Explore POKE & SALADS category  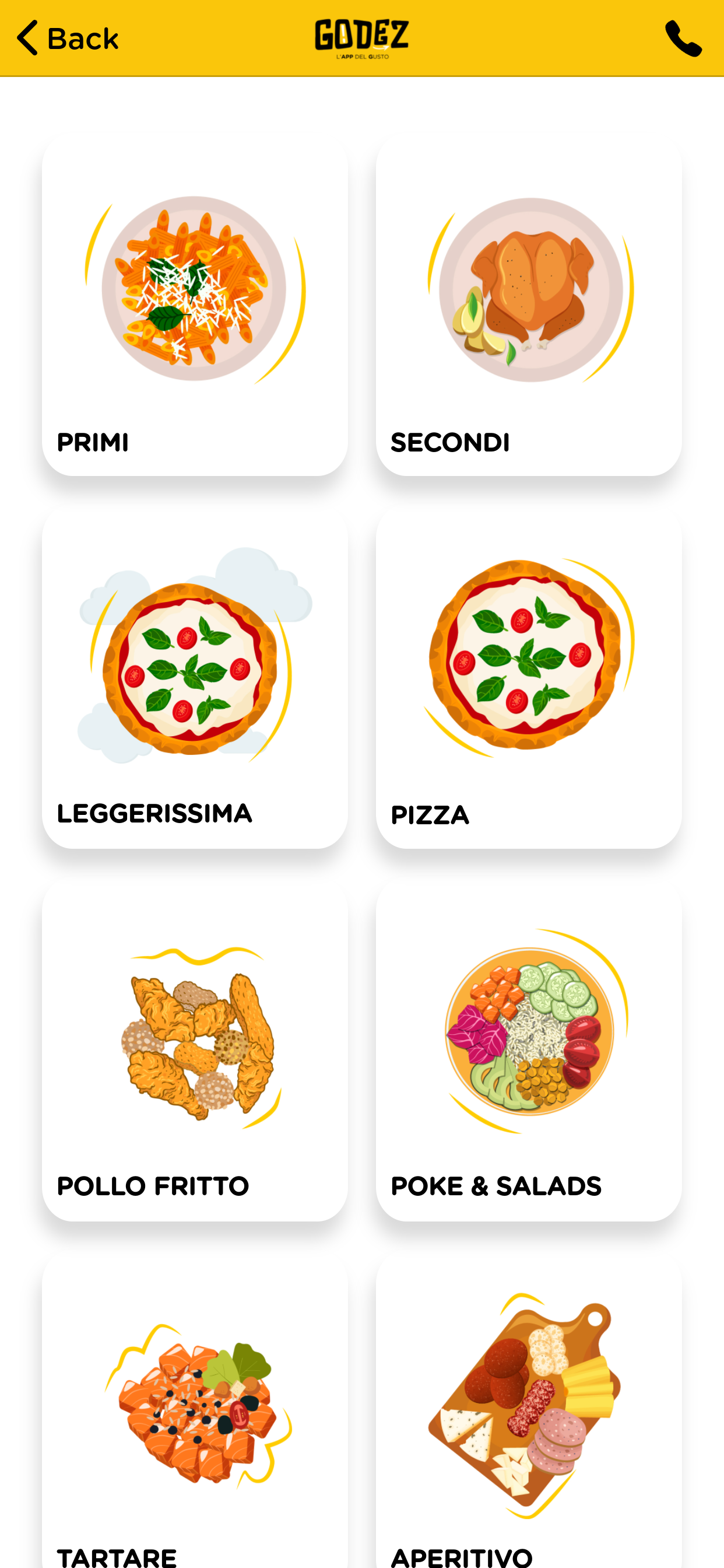click(528, 1050)
